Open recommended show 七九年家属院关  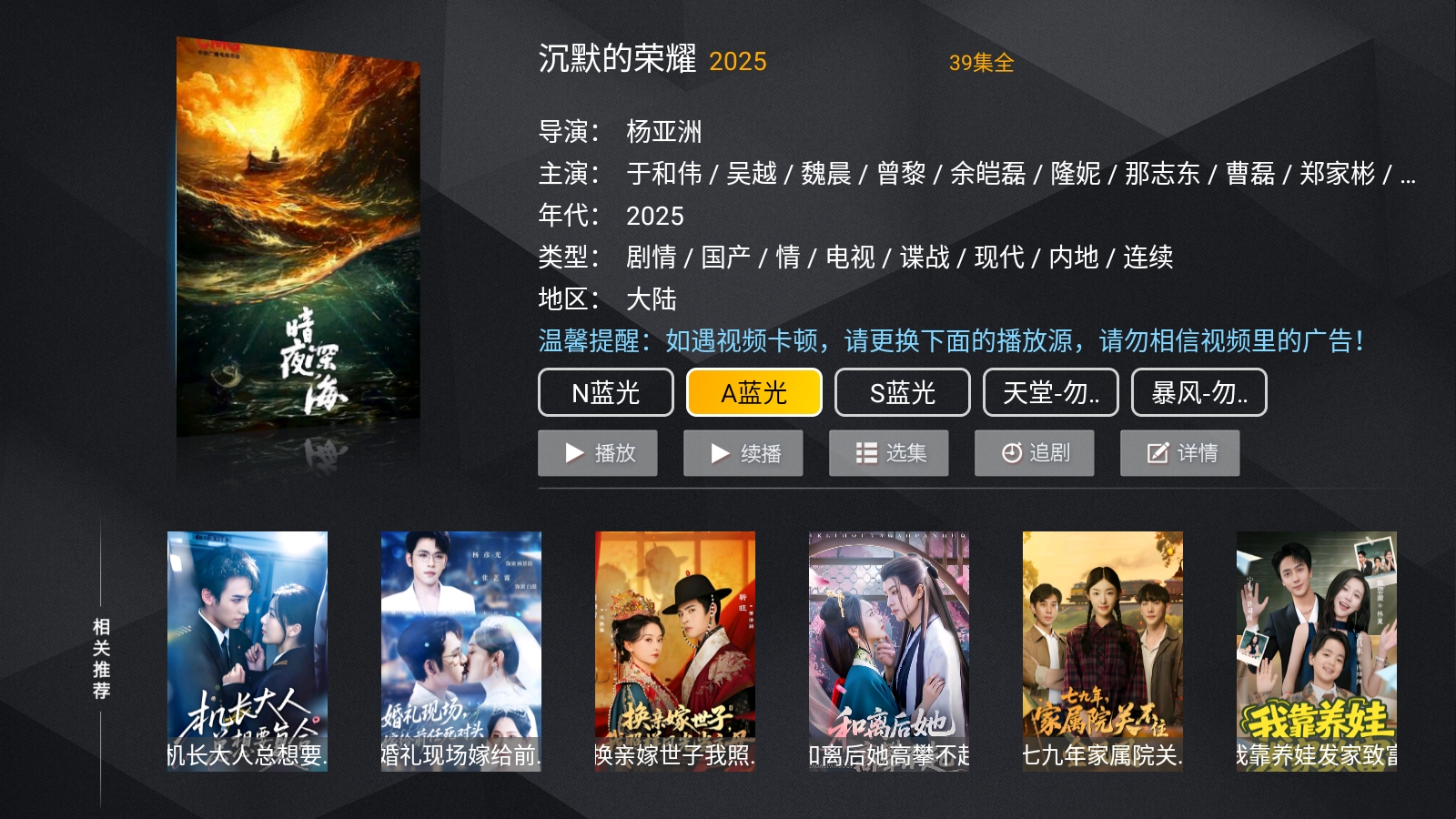click(1103, 651)
